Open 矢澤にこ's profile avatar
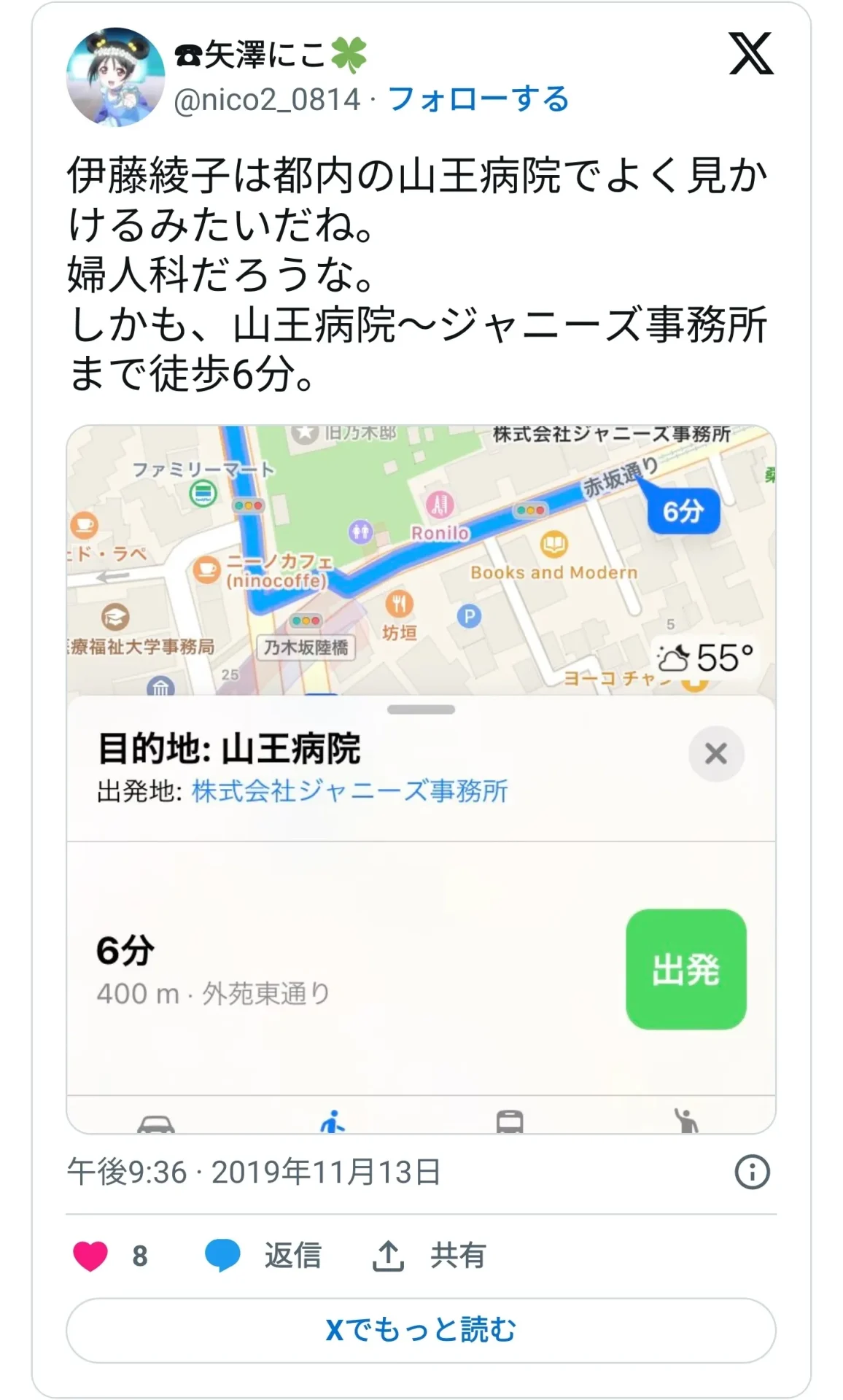The height and width of the screenshot is (1400, 843). (115, 77)
